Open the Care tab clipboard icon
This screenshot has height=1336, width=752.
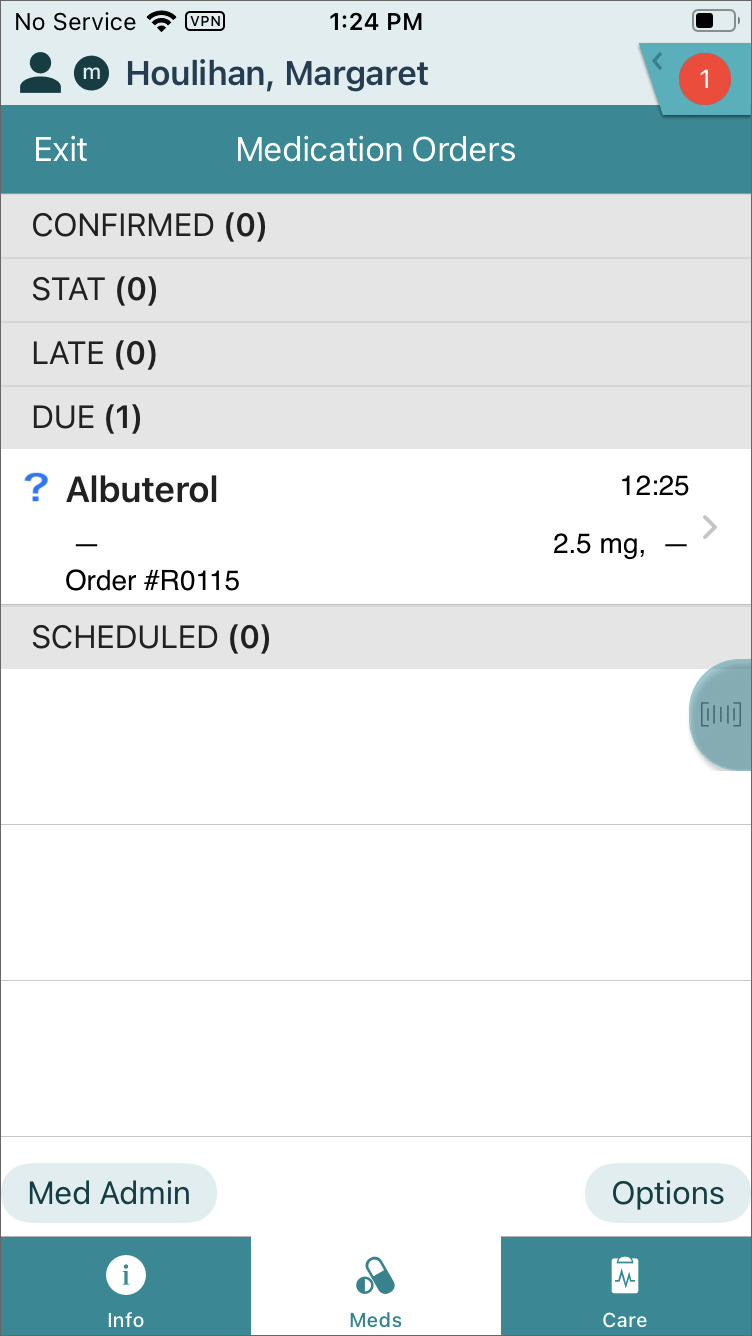tap(625, 1275)
